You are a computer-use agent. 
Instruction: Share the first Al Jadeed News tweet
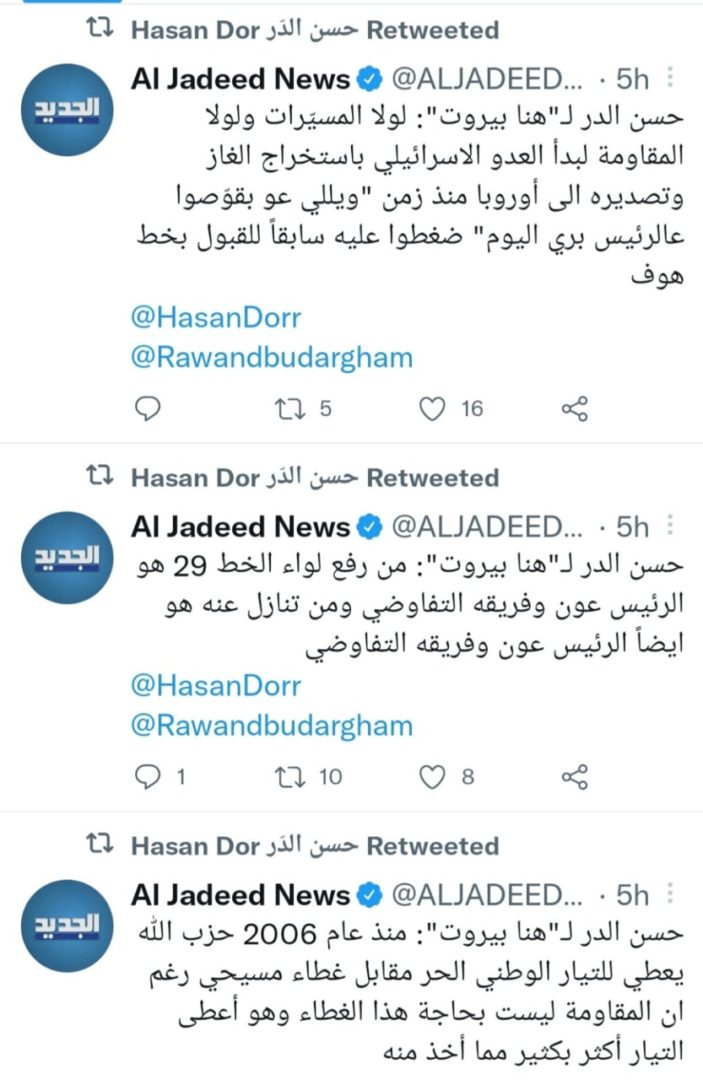574,407
